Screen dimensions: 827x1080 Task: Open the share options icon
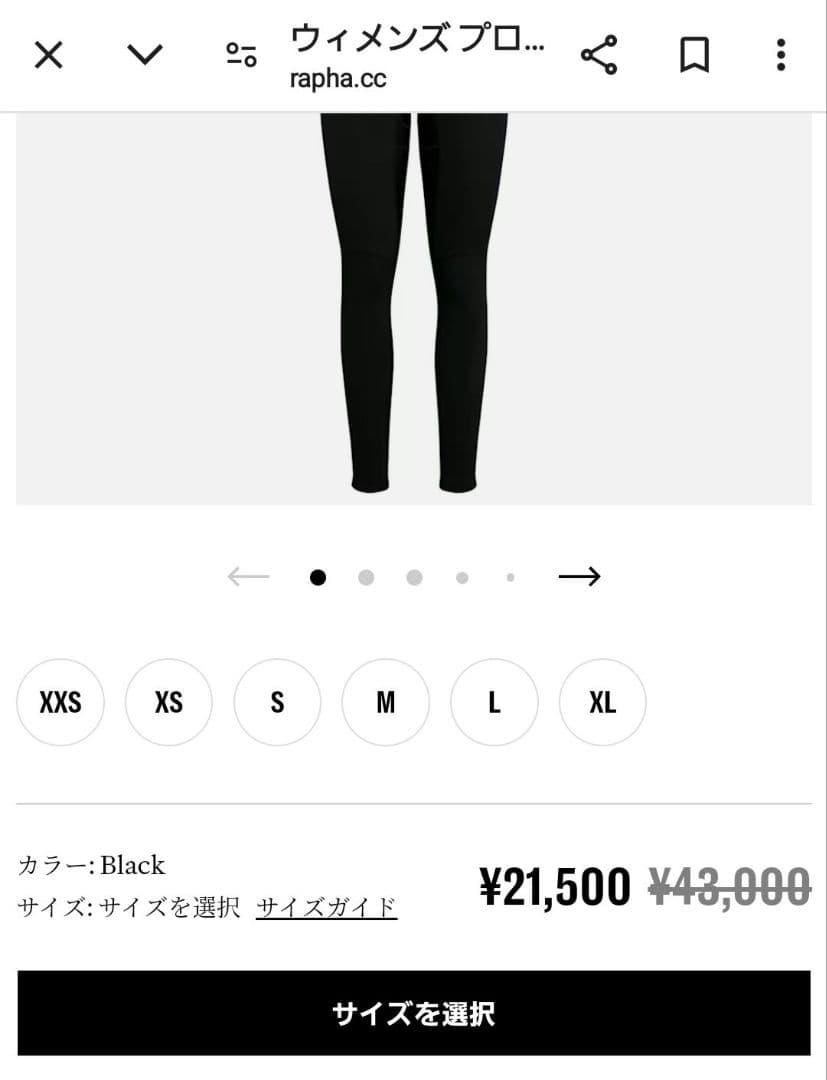[x=599, y=56]
